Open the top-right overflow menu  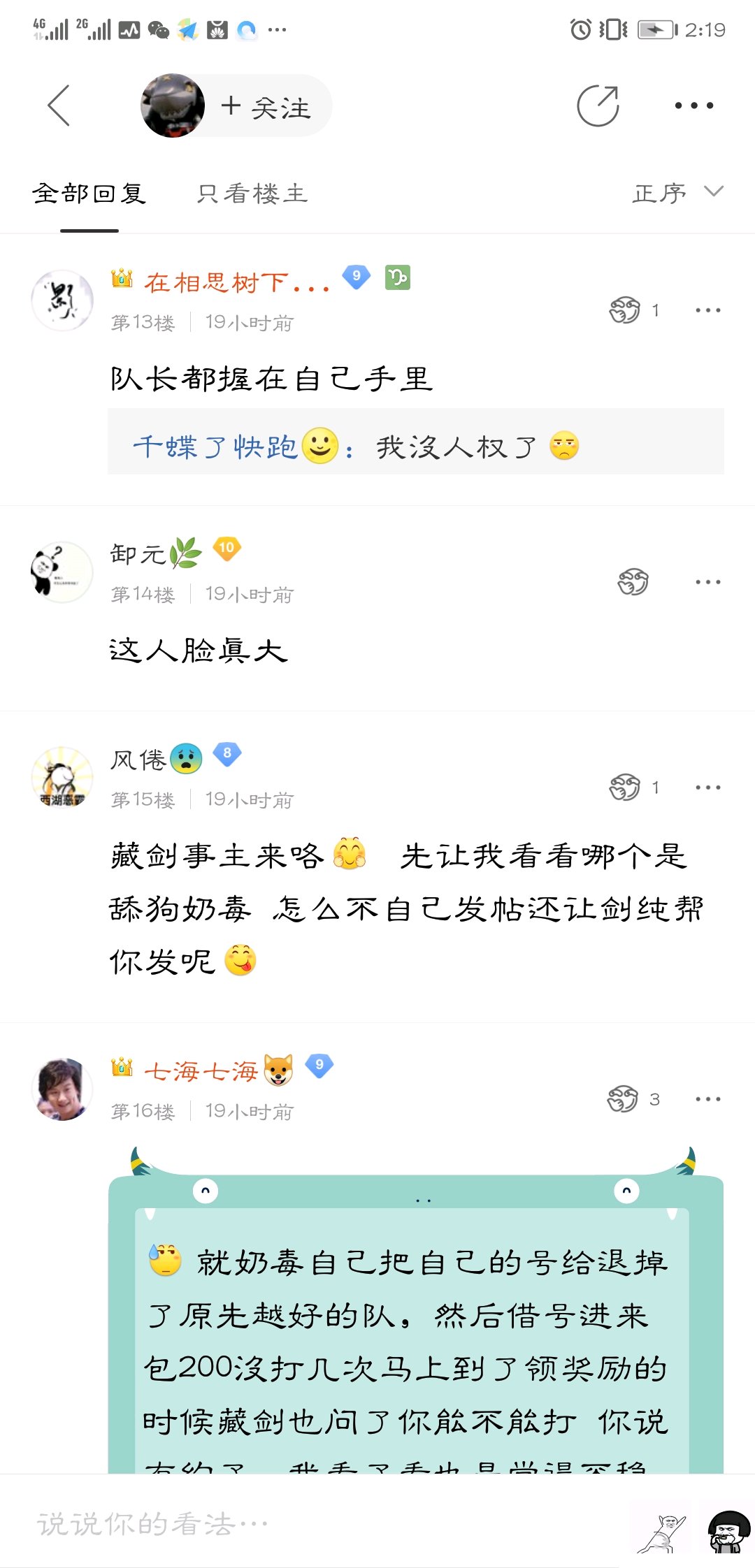(694, 106)
